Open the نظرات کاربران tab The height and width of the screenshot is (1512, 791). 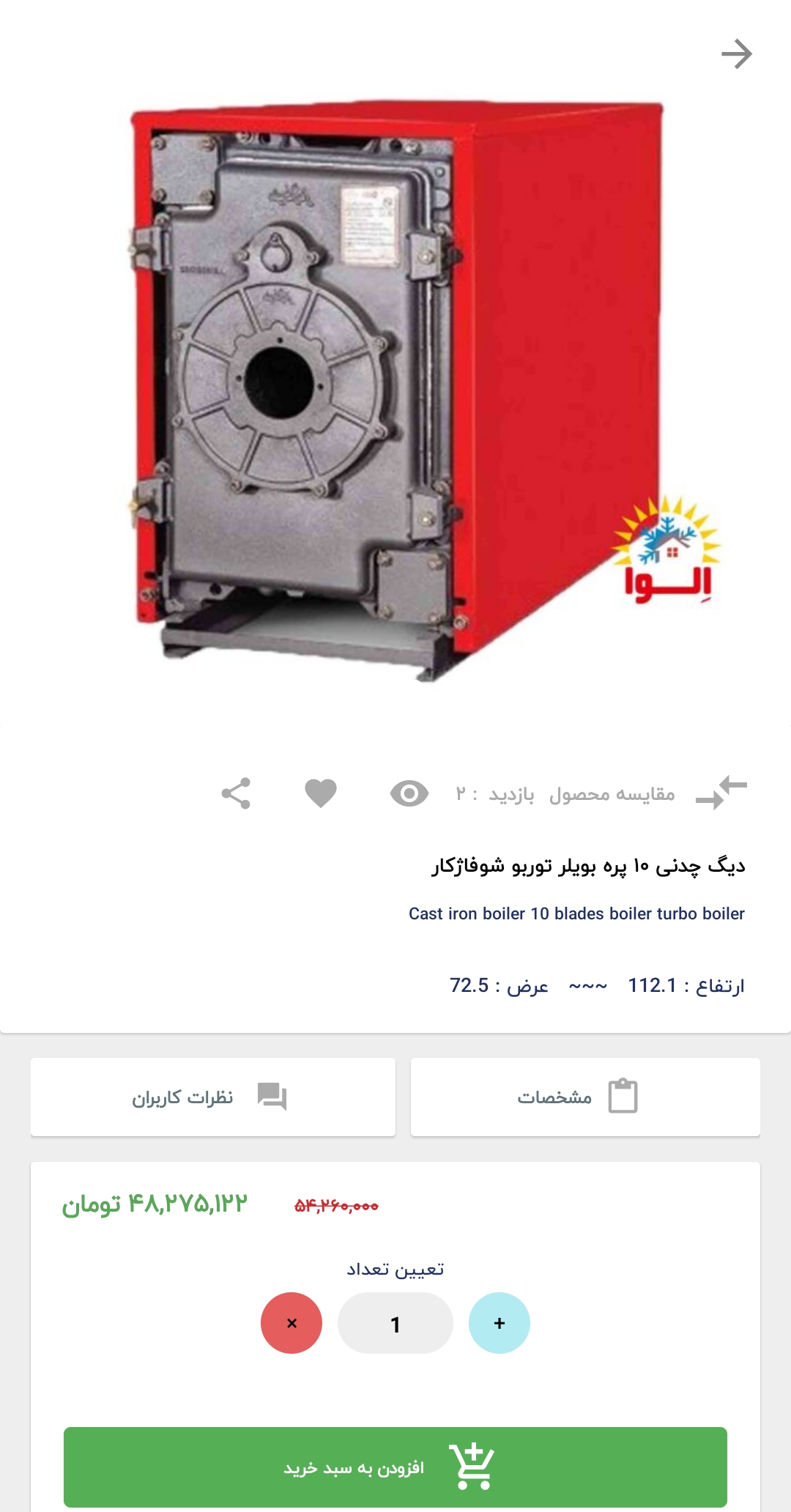pos(212,1097)
